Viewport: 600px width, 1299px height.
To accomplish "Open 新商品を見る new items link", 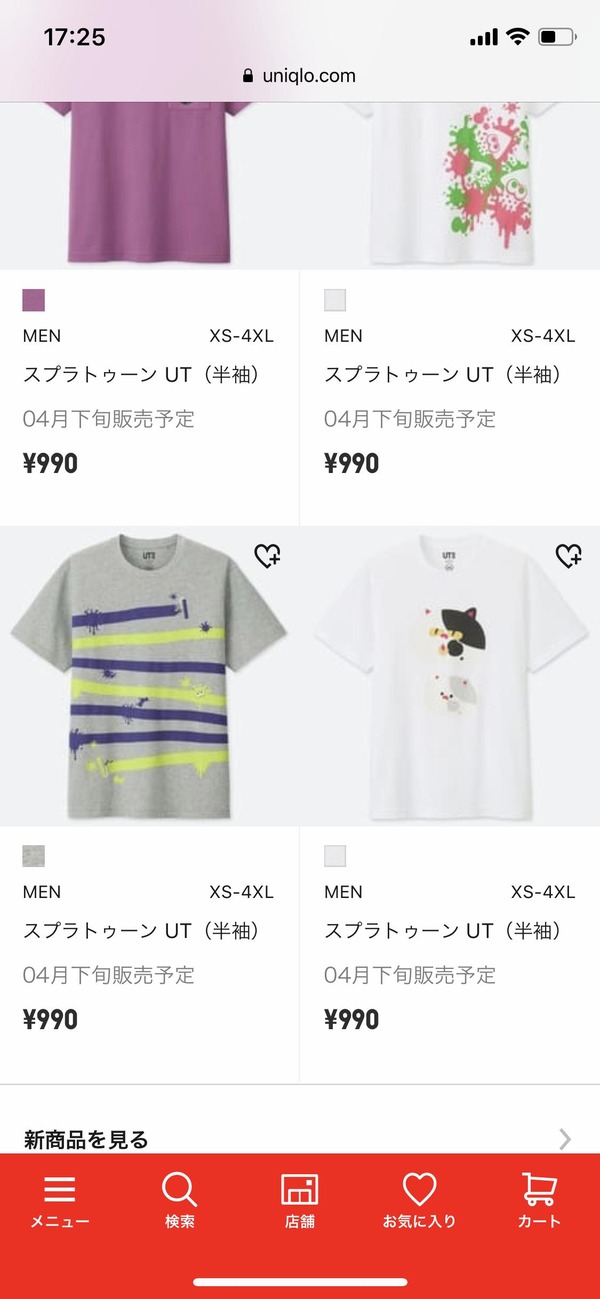I will (299, 1138).
